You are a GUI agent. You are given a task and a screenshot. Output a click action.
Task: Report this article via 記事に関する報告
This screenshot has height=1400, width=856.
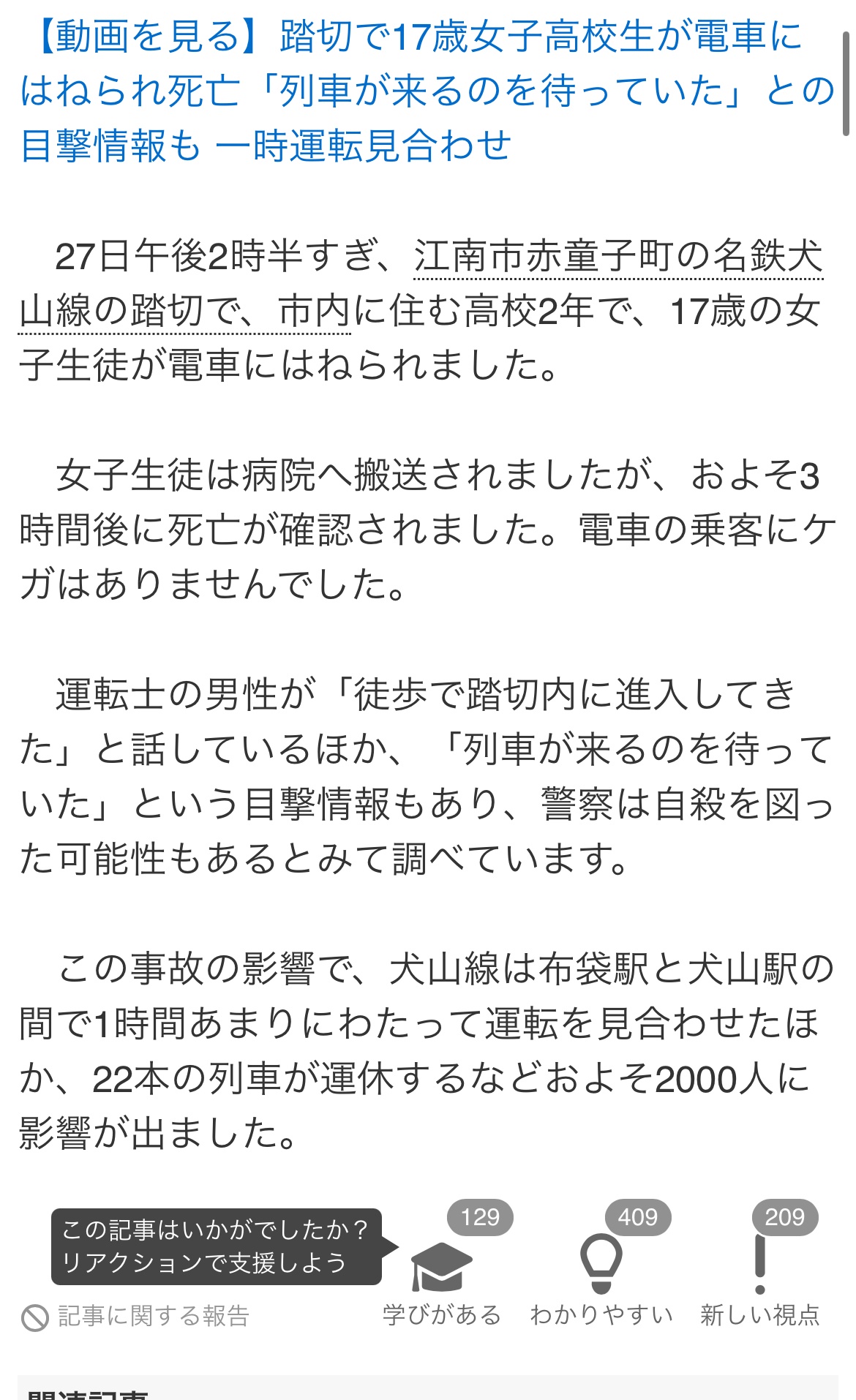[136, 1317]
